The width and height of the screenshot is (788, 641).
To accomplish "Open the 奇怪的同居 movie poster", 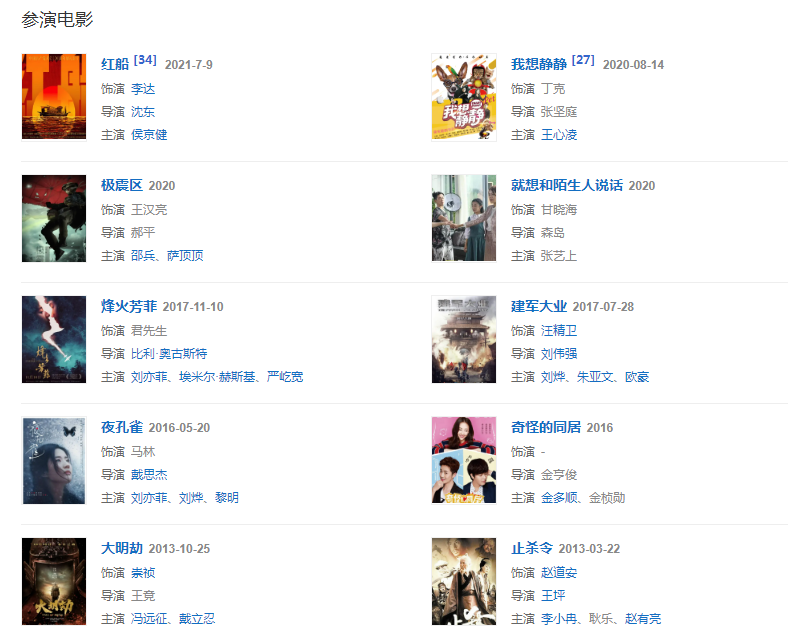I will tap(464, 460).
